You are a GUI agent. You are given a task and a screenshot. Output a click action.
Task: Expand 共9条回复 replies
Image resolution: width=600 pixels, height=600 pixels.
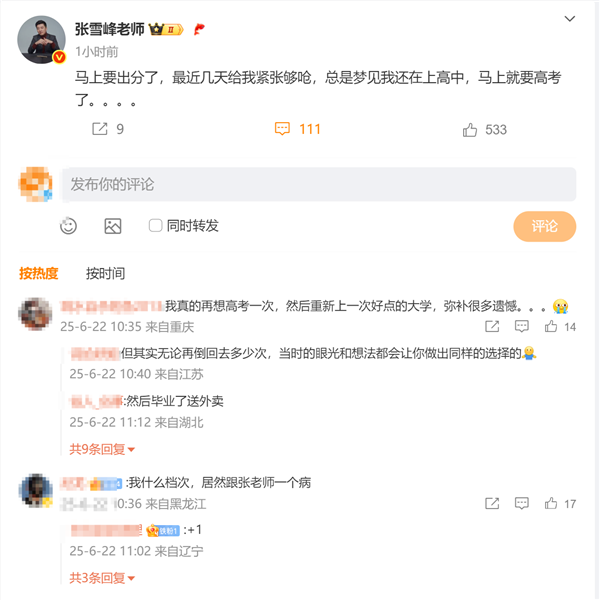point(102,449)
